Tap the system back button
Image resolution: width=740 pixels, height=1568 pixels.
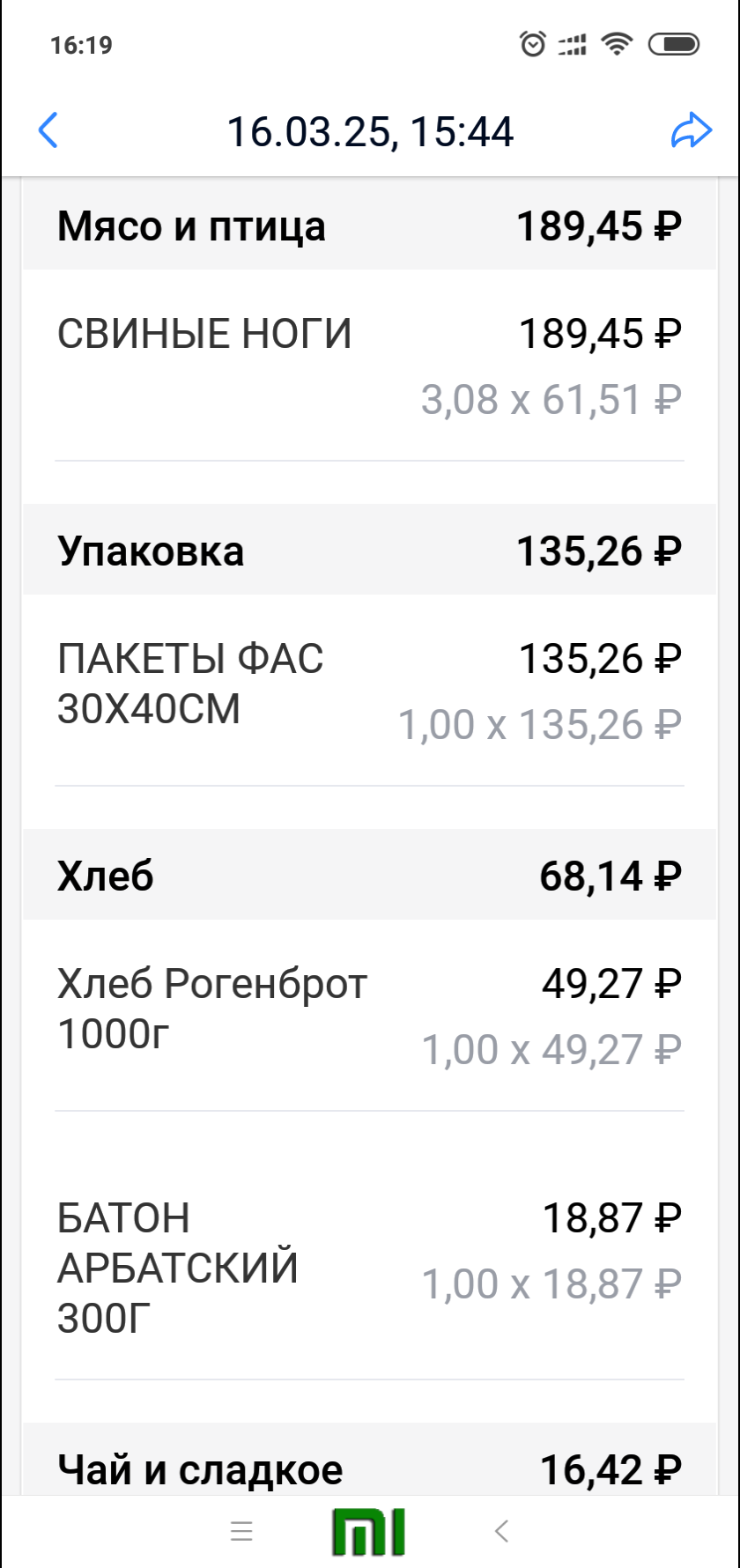[501, 1532]
